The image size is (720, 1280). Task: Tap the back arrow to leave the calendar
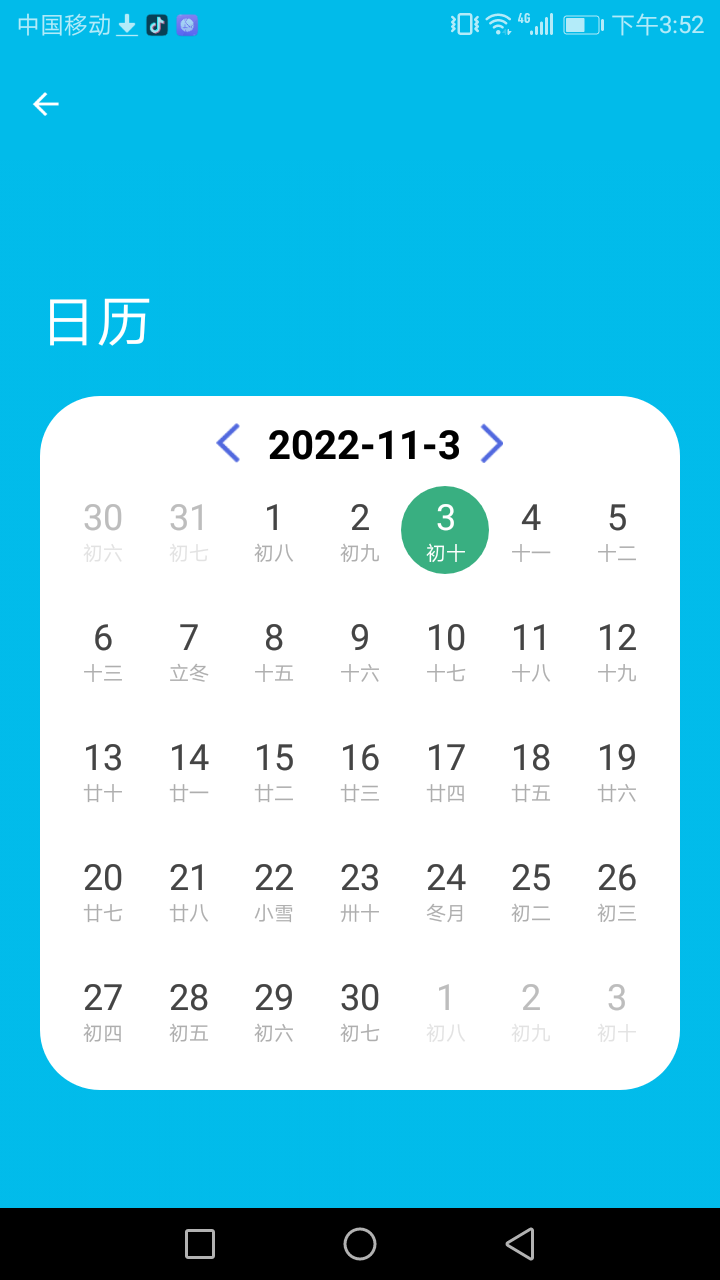pos(45,104)
